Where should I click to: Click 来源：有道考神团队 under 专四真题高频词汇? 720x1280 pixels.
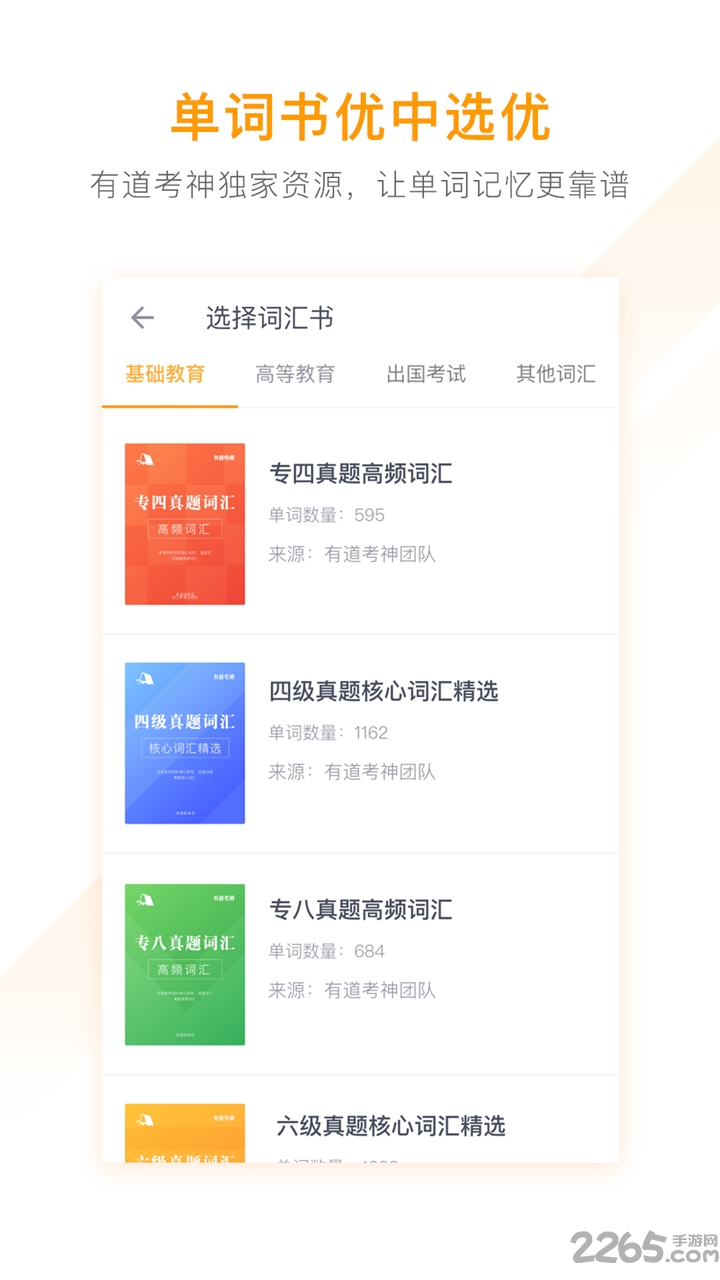355,554
